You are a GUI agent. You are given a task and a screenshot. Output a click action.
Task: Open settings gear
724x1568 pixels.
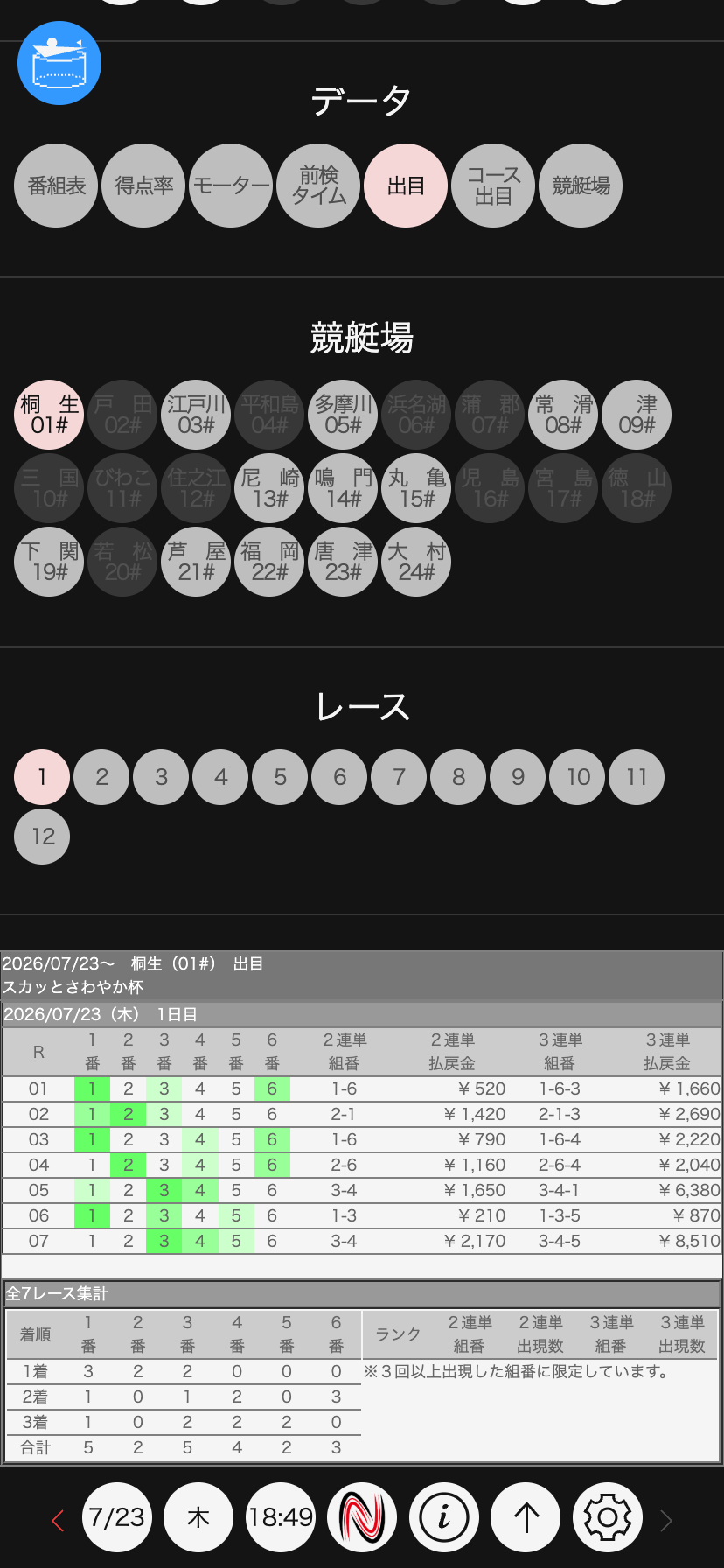tap(608, 1517)
